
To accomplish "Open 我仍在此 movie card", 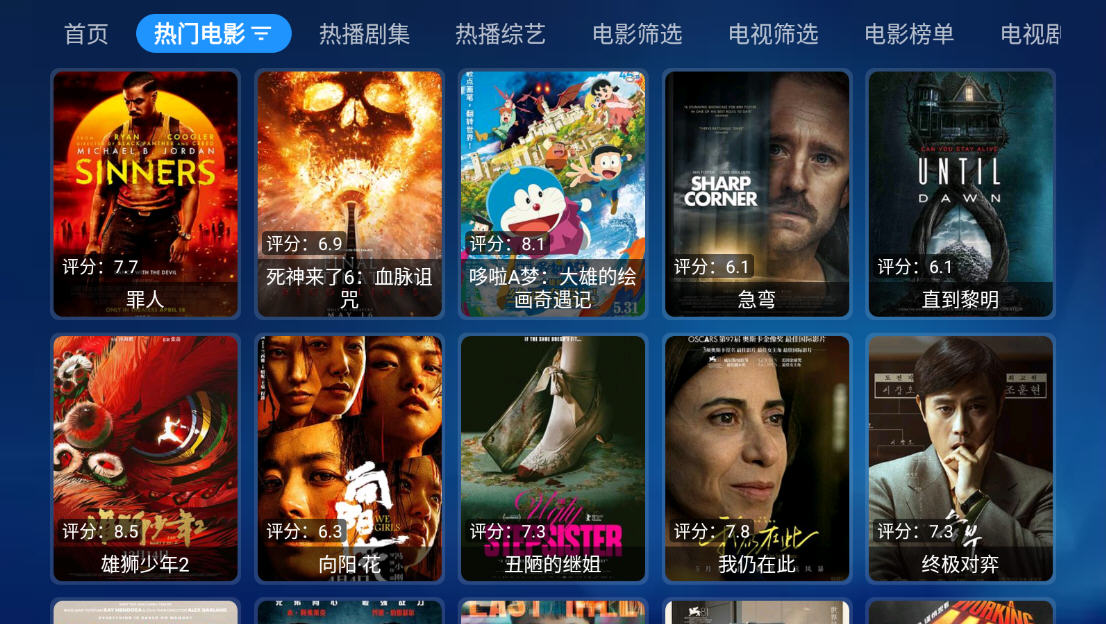I will (x=757, y=458).
